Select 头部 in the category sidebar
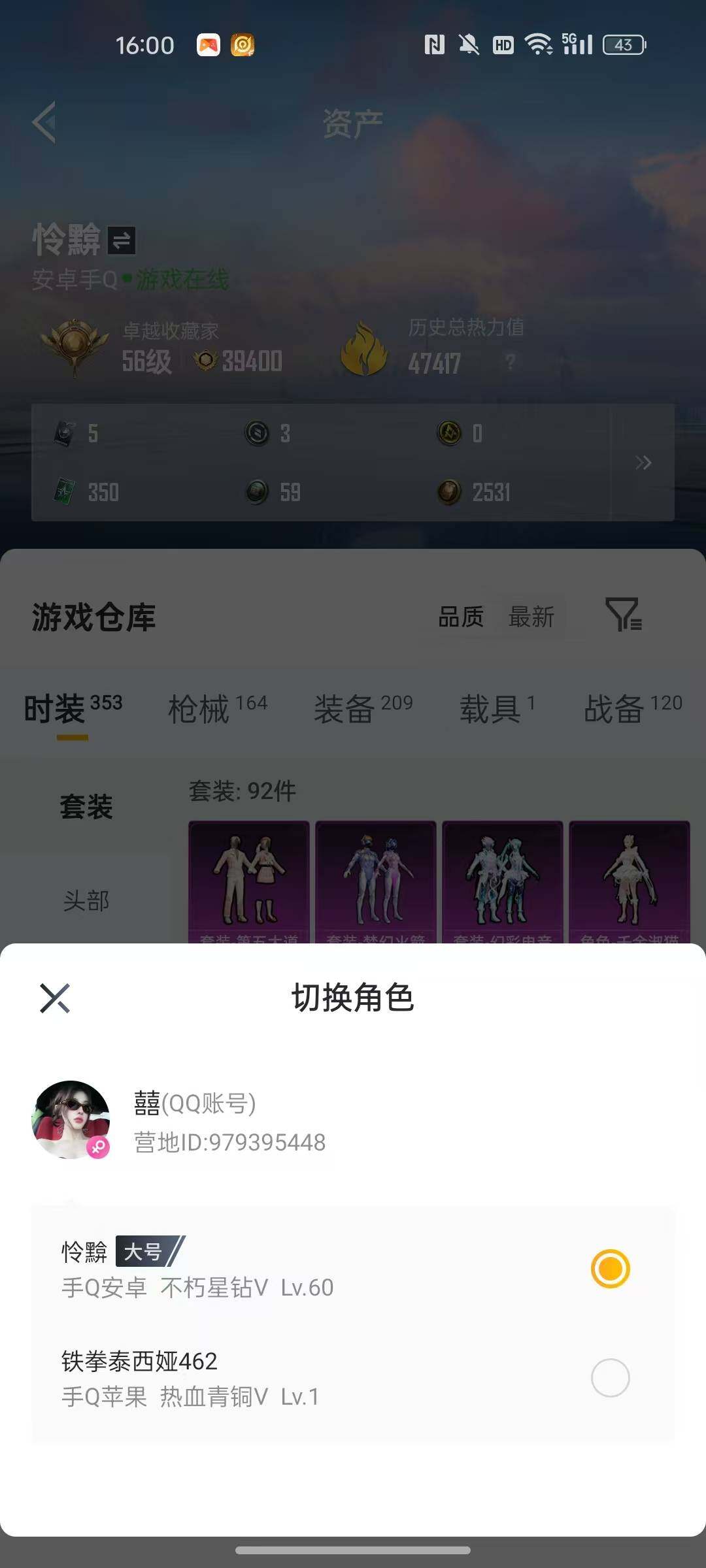 click(86, 900)
